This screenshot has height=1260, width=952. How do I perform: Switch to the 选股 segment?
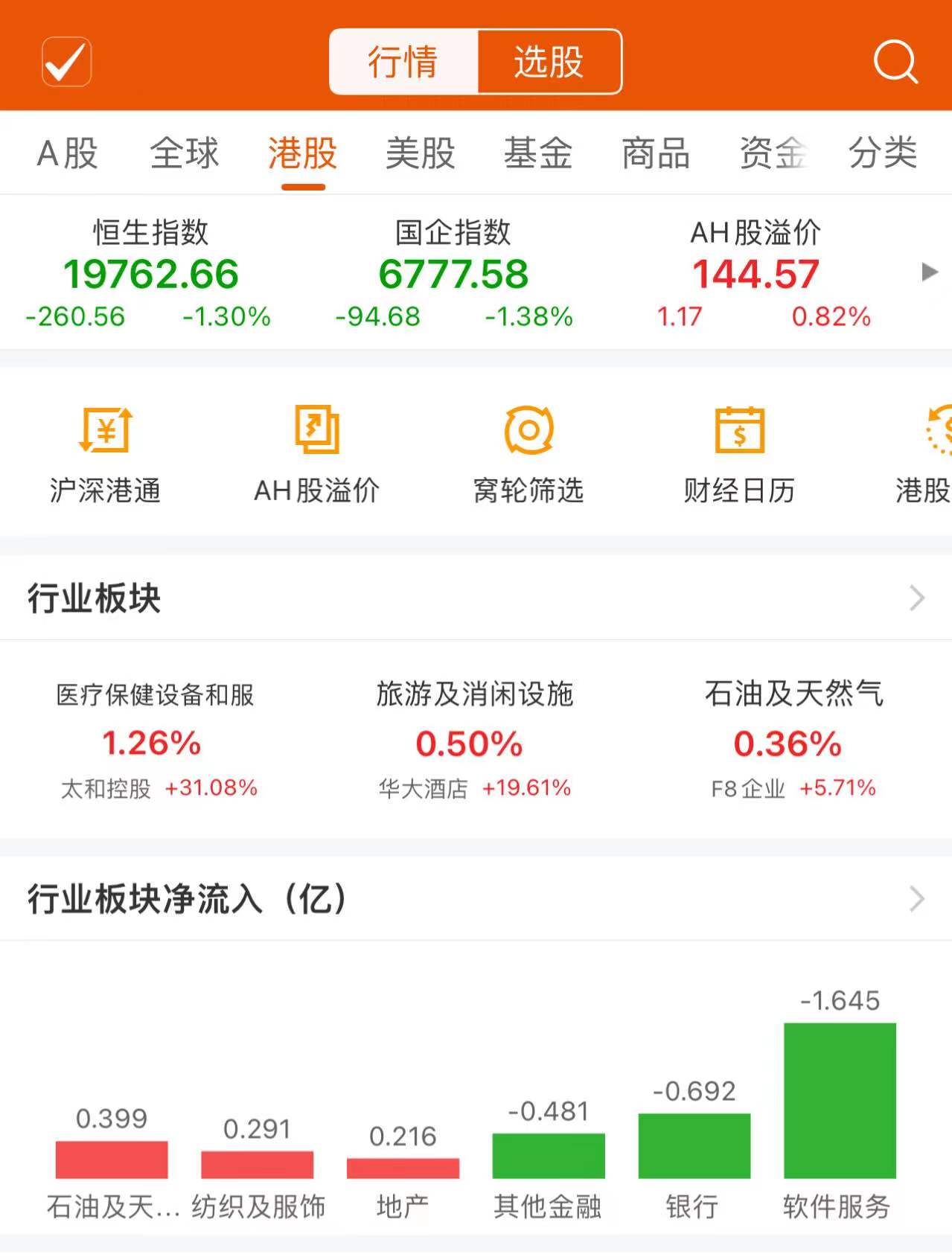pyautogui.click(x=549, y=62)
